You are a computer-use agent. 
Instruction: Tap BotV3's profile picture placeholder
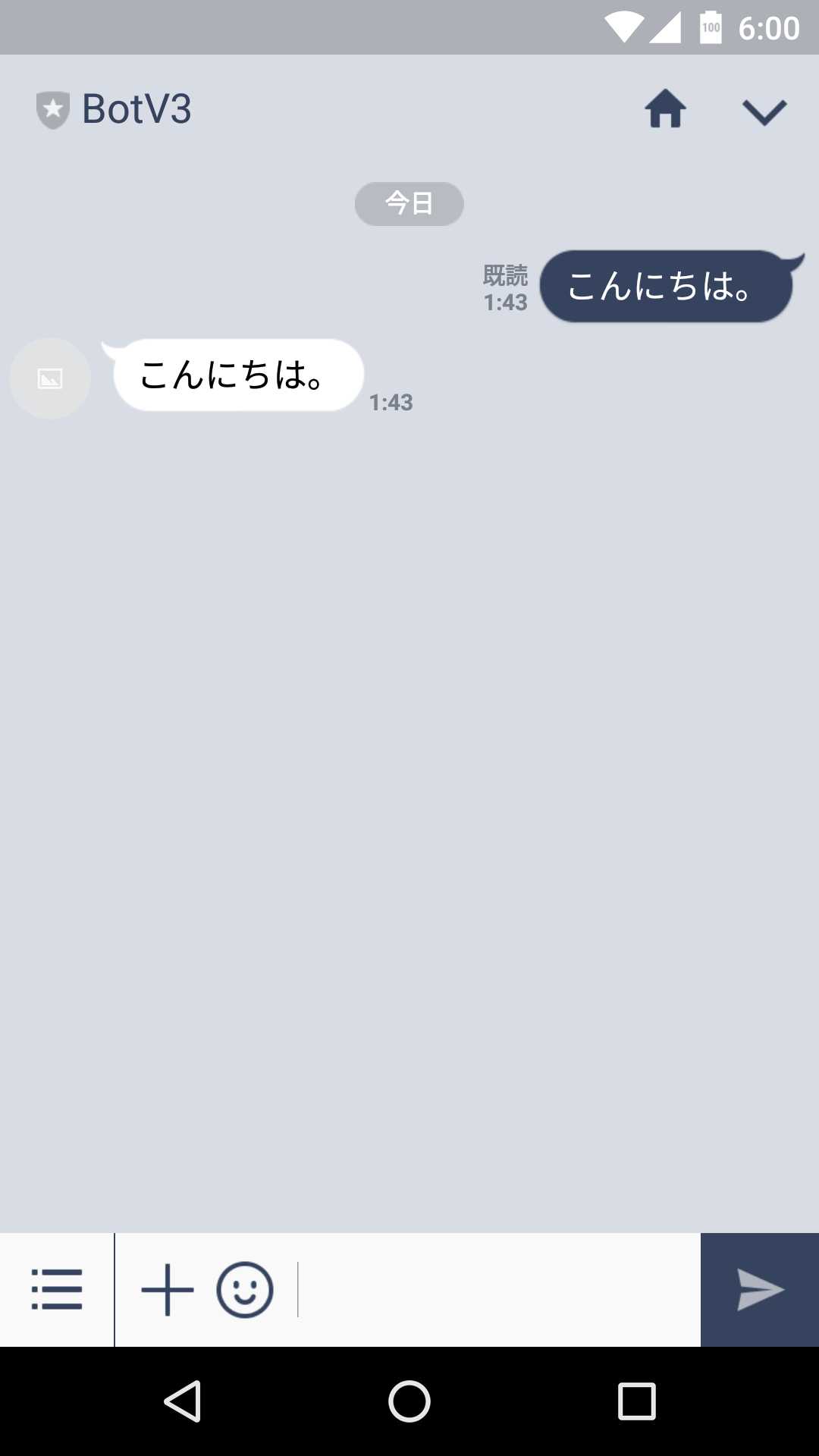click(49, 378)
